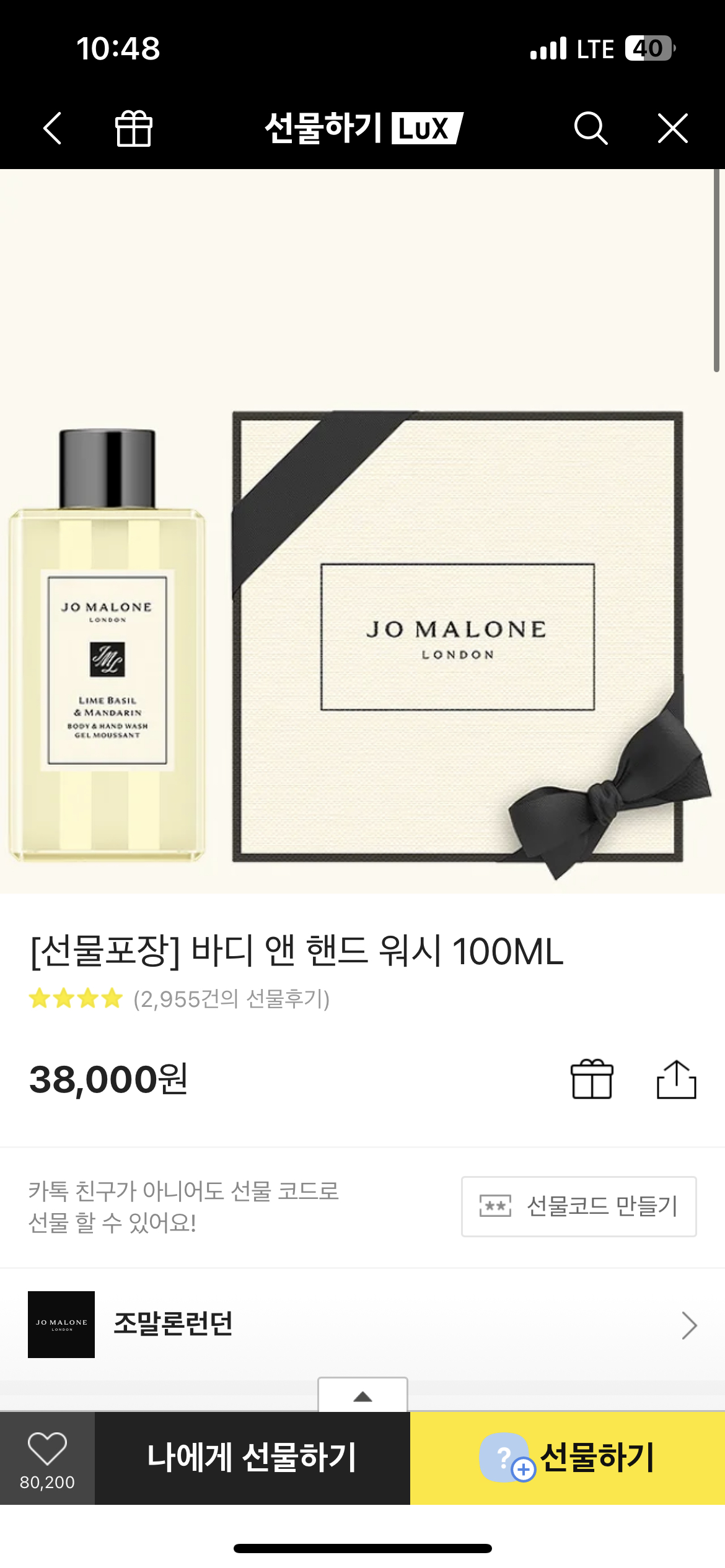
Task: Tap 선물코드 만들기 button
Action: (x=579, y=1206)
